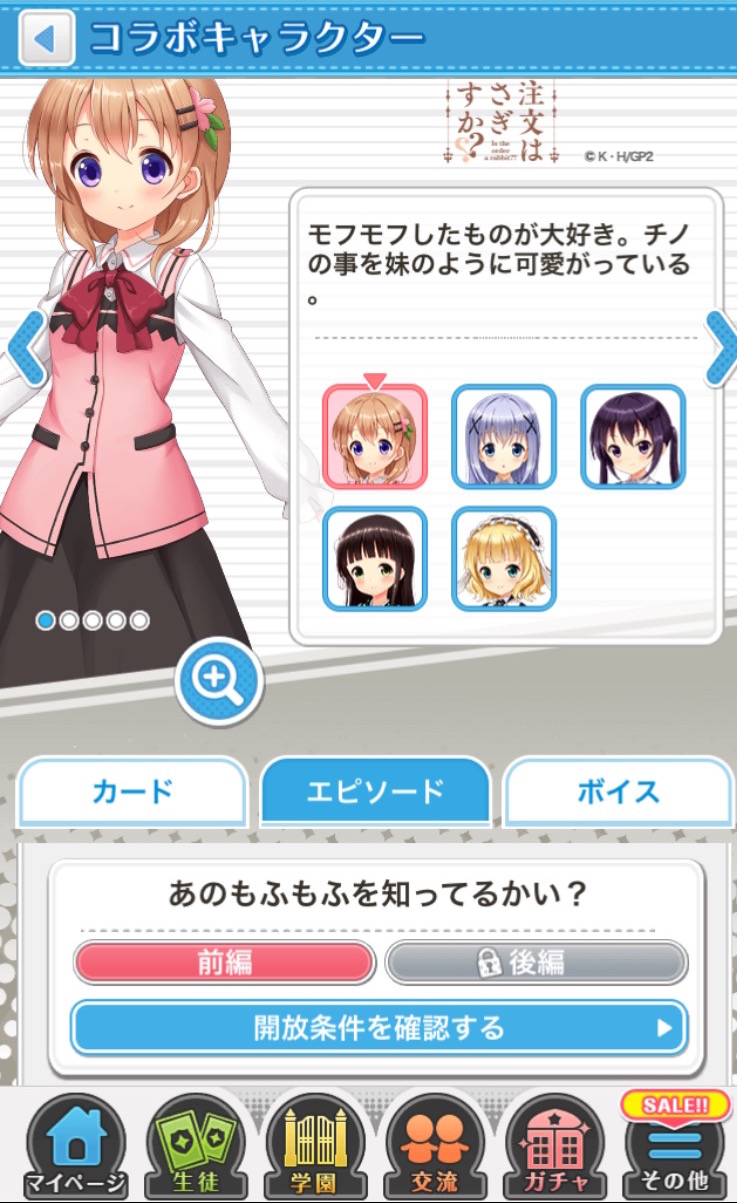Viewport: 737px width, 1203px height.
Task: Select the black-haired character portrait
Action: [374, 559]
